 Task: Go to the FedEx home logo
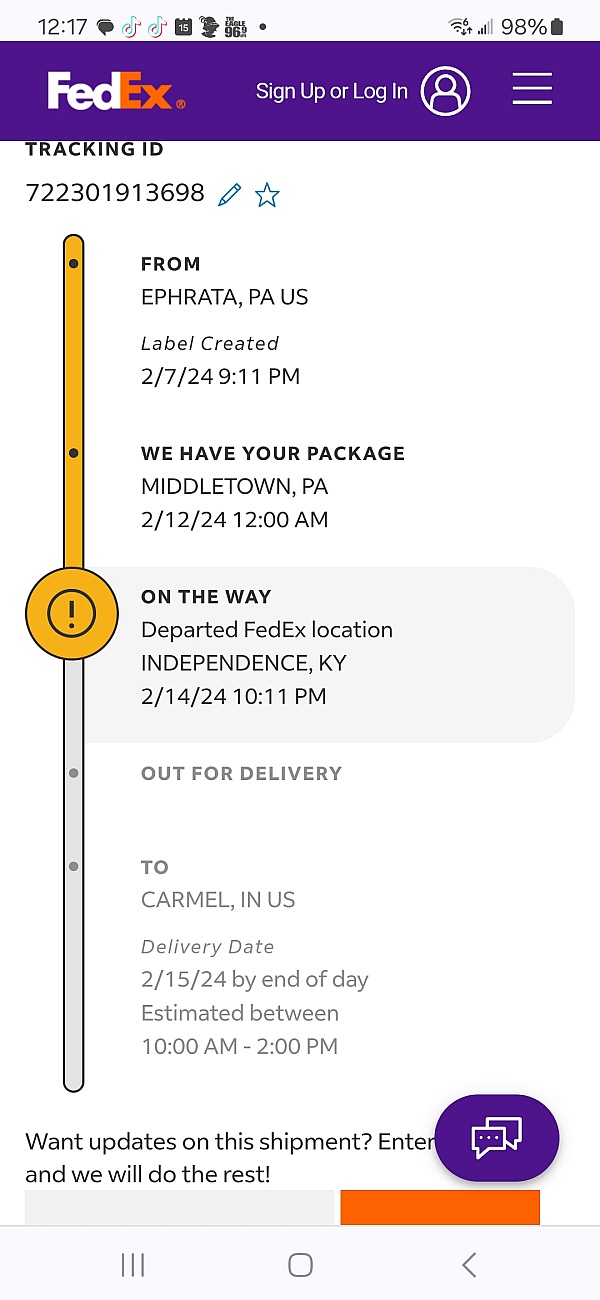click(116, 91)
